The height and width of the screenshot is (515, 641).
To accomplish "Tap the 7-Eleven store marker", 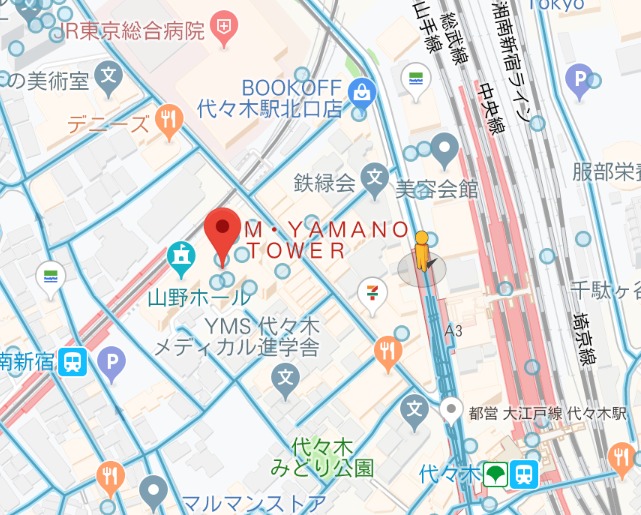I will (371, 293).
